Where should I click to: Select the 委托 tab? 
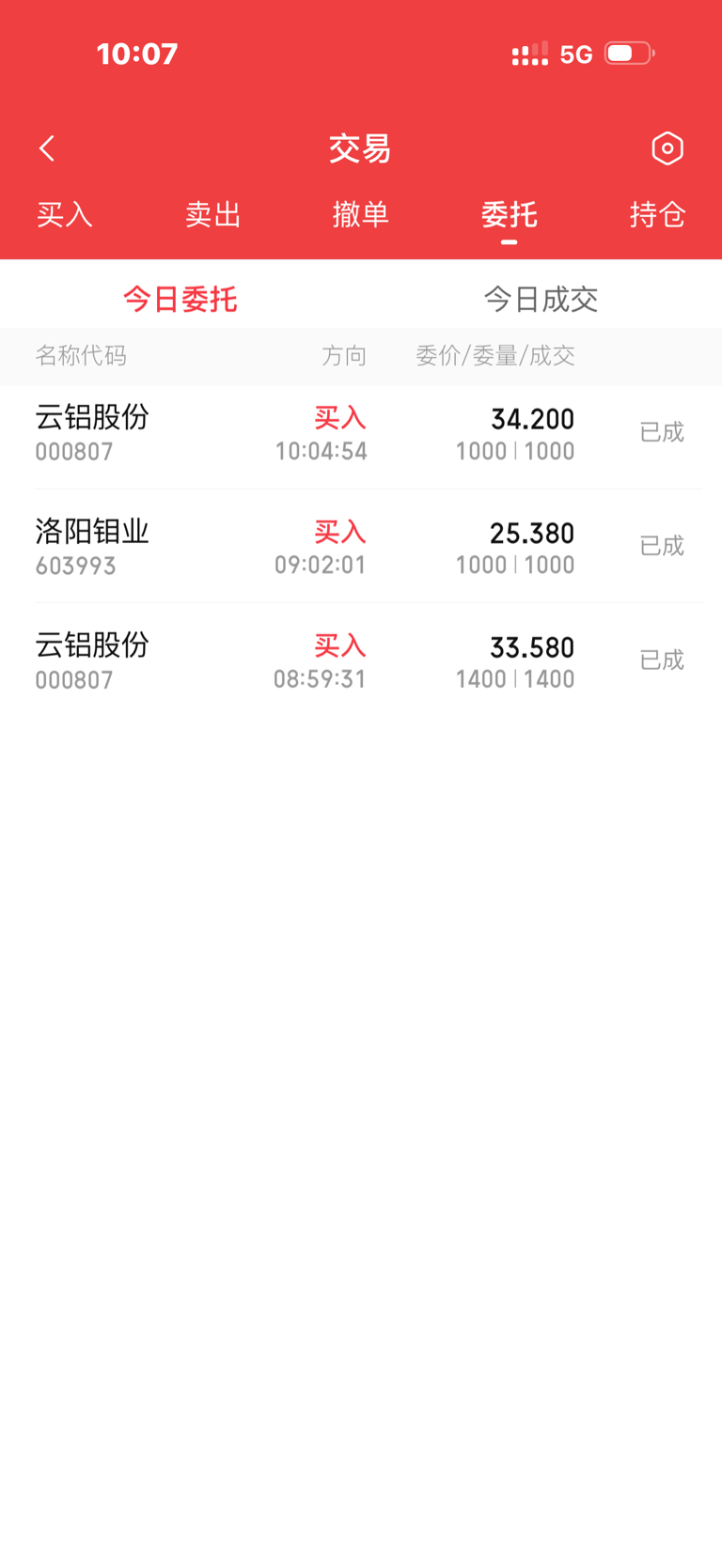tap(509, 215)
